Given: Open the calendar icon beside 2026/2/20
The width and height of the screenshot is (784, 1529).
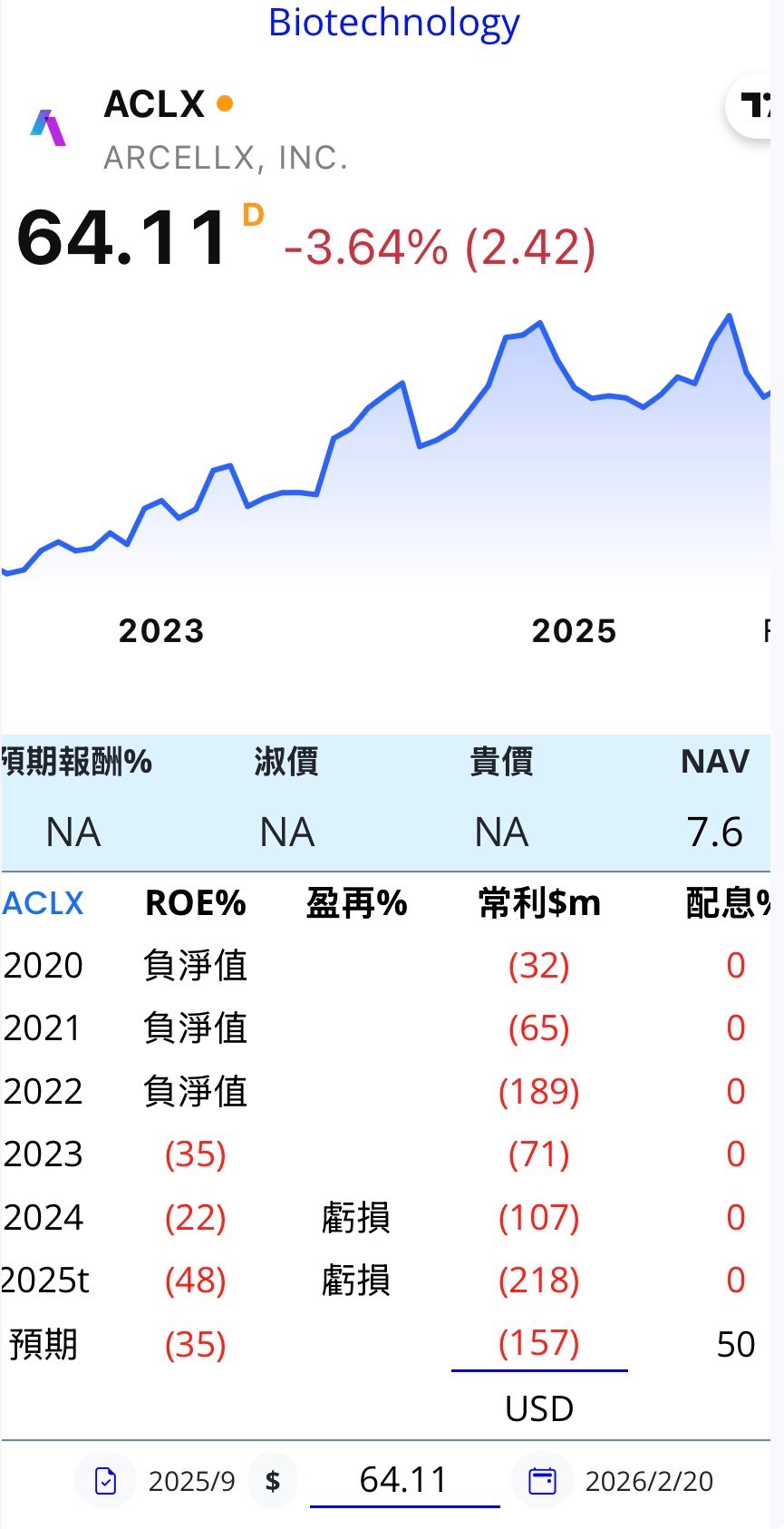Looking at the screenshot, I should [542, 1481].
